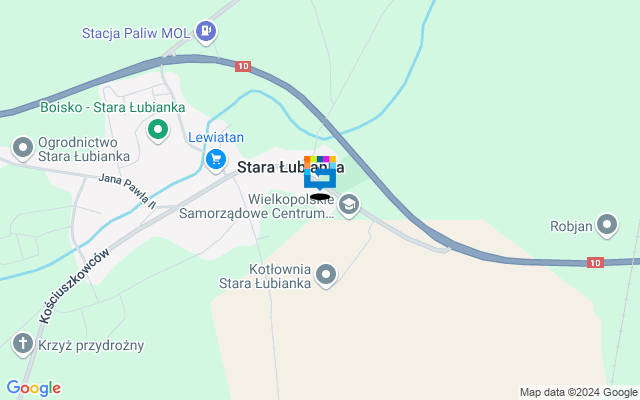The height and width of the screenshot is (400, 640).
Task: Select the Wielkopolskie Samorządowe Centrum marker
Action: [349, 206]
